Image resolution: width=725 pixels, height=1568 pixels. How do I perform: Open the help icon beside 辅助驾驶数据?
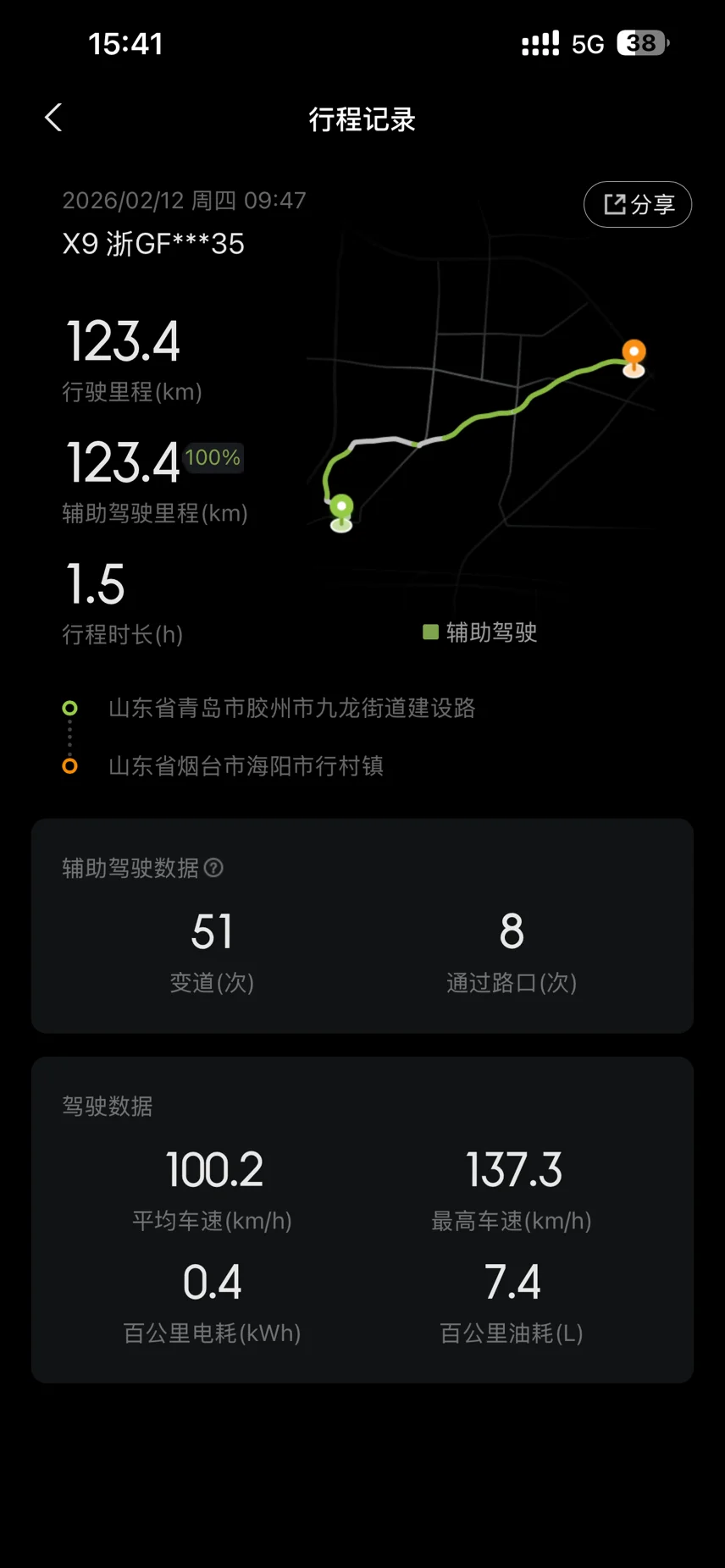[214, 868]
